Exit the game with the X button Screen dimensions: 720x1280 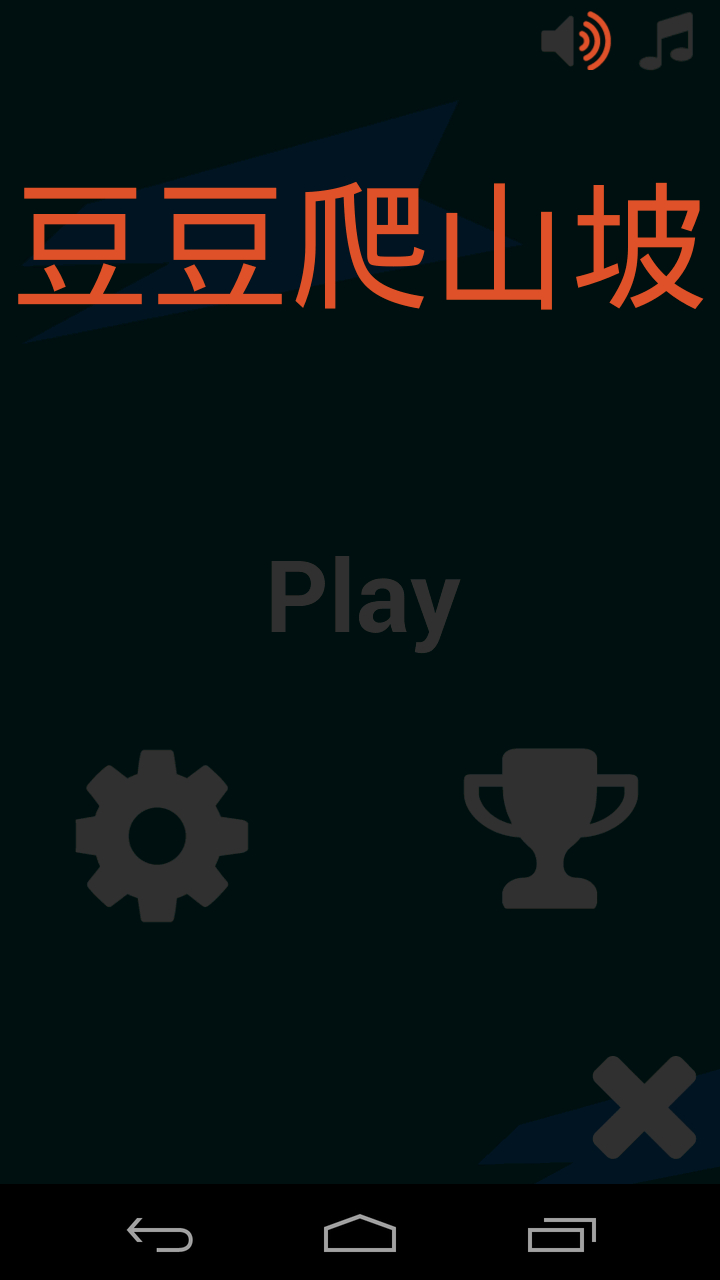click(644, 1107)
